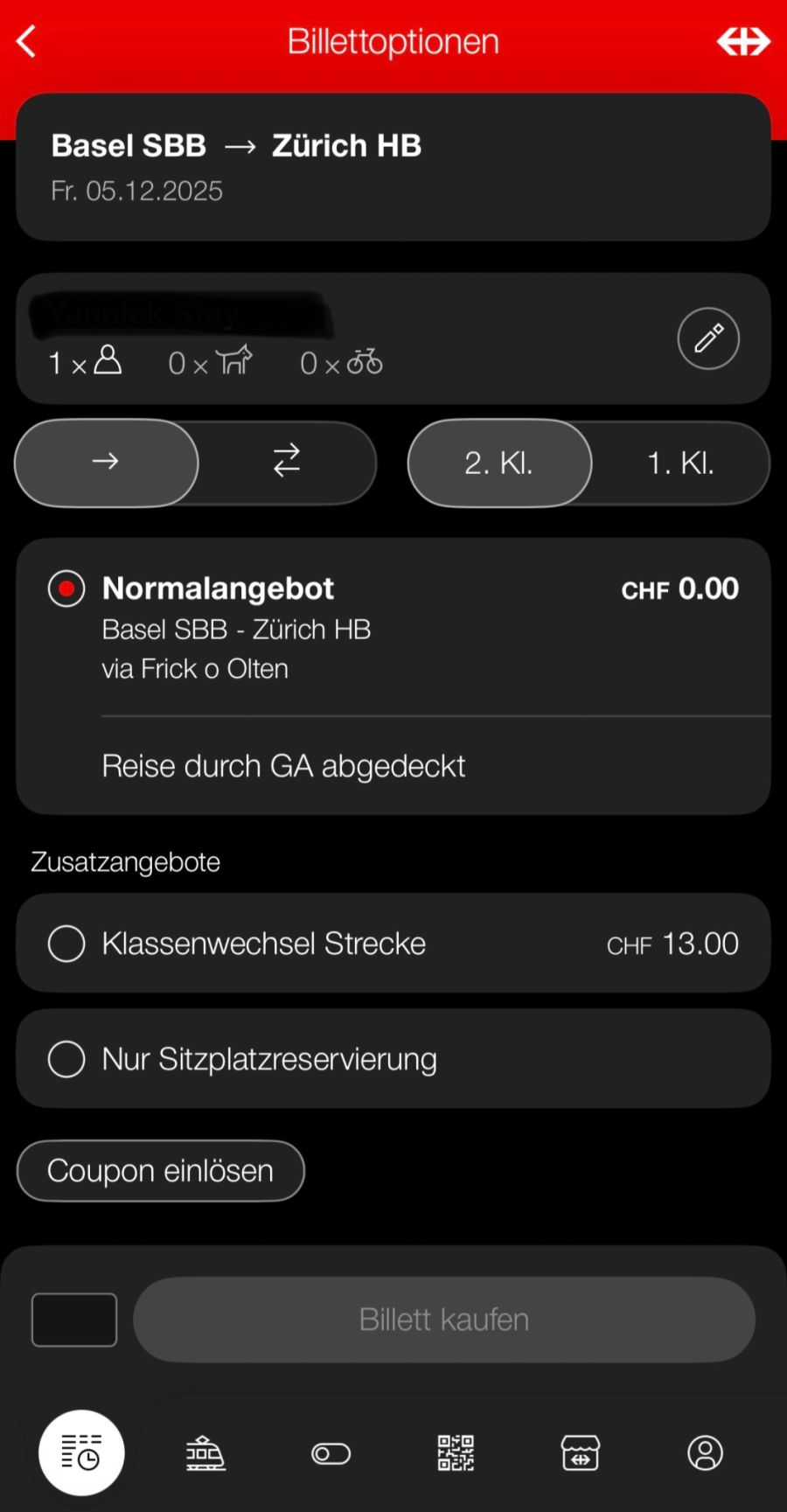Keep 2. Kl. class selected
The width and height of the screenshot is (787, 1512).
coord(499,463)
